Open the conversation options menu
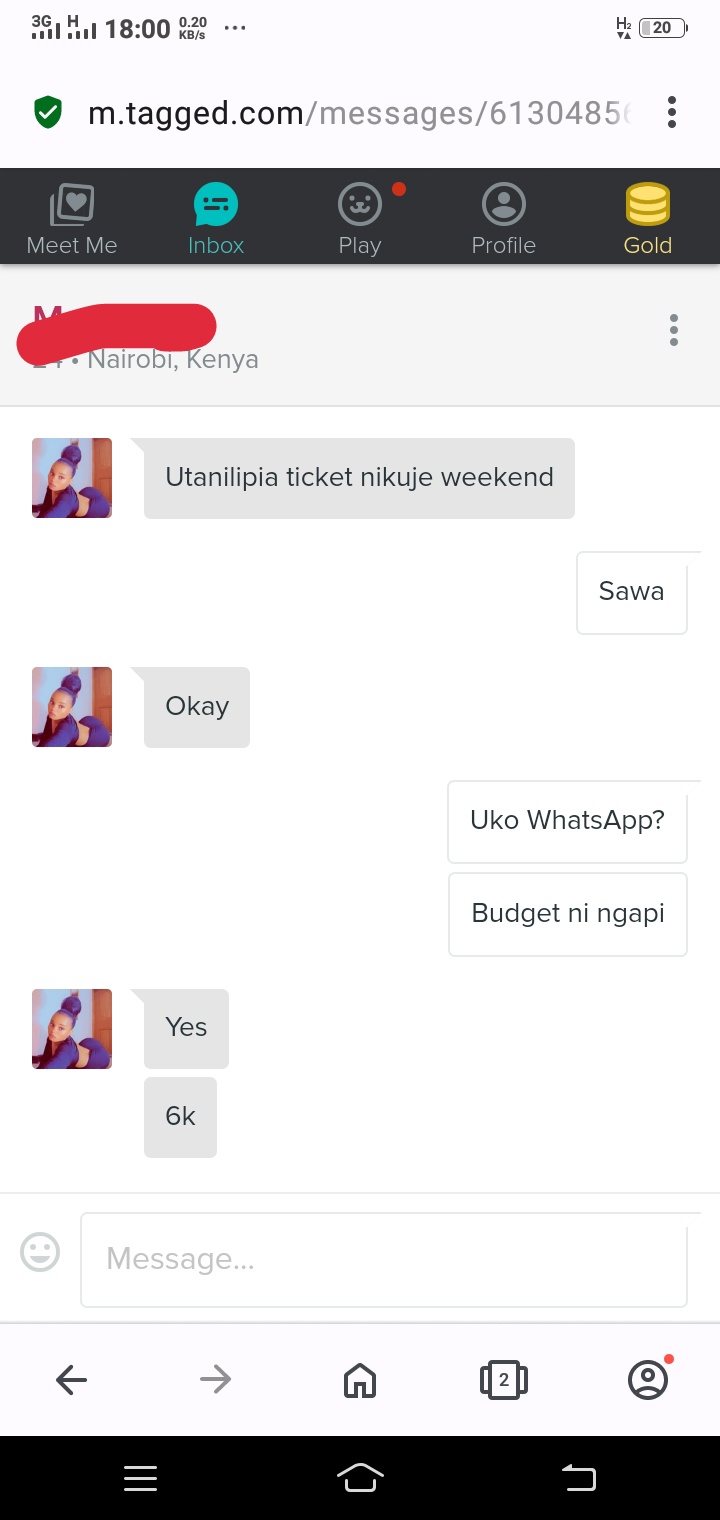The height and width of the screenshot is (1520, 720). [x=674, y=330]
